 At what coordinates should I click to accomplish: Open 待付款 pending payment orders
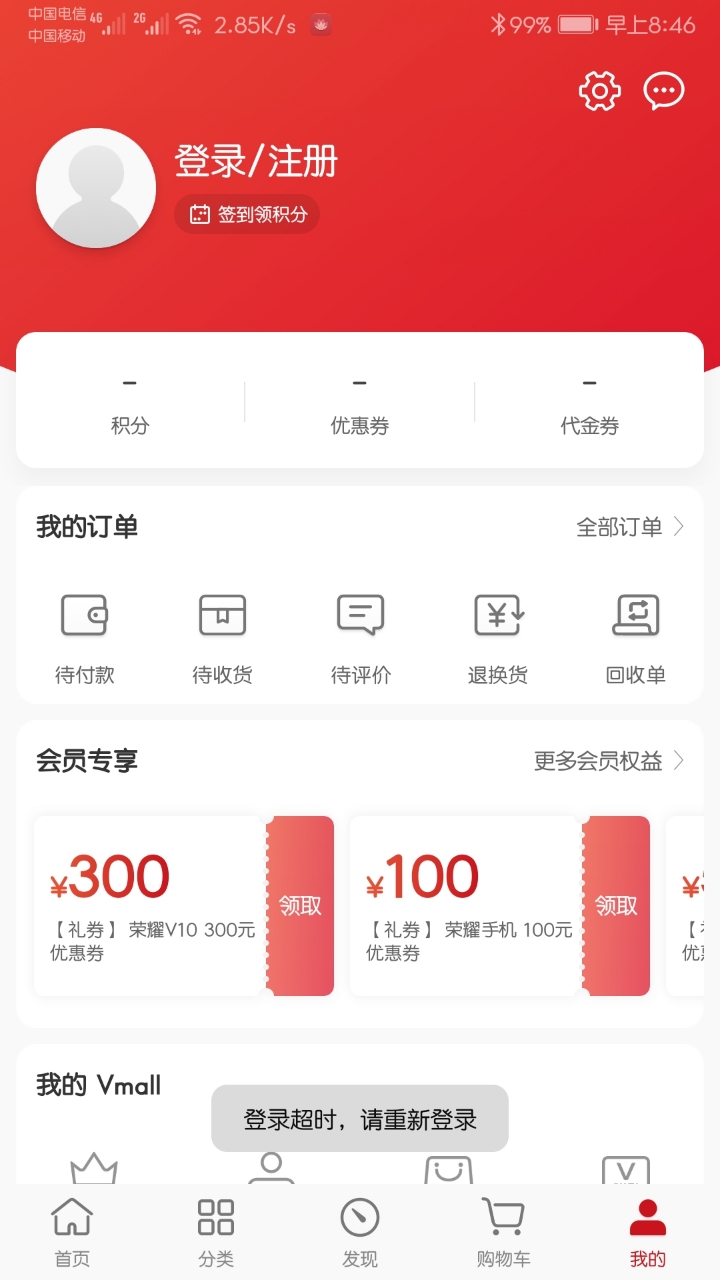click(x=84, y=637)
